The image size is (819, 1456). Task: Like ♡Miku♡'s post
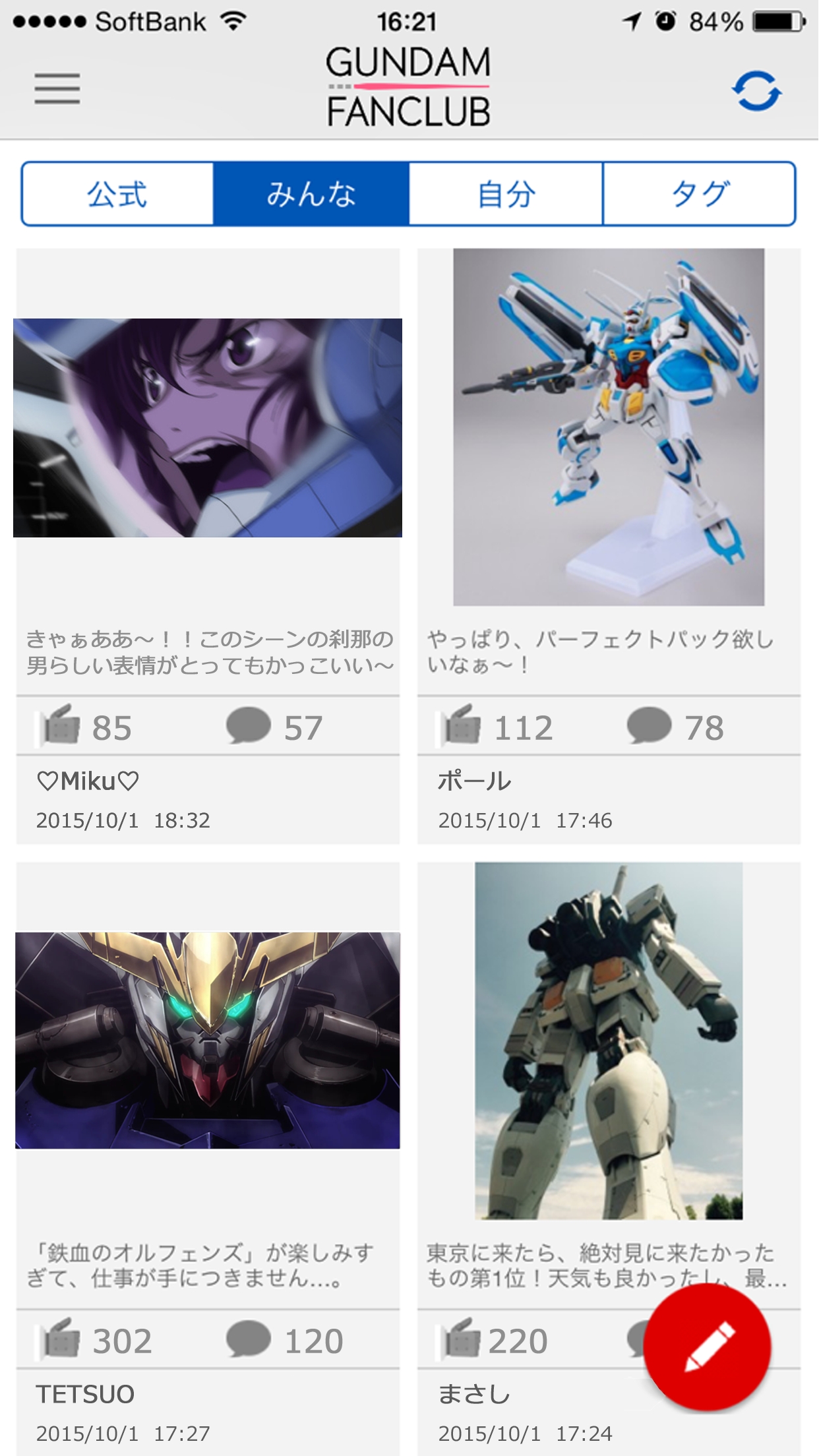tap(61, 726)
